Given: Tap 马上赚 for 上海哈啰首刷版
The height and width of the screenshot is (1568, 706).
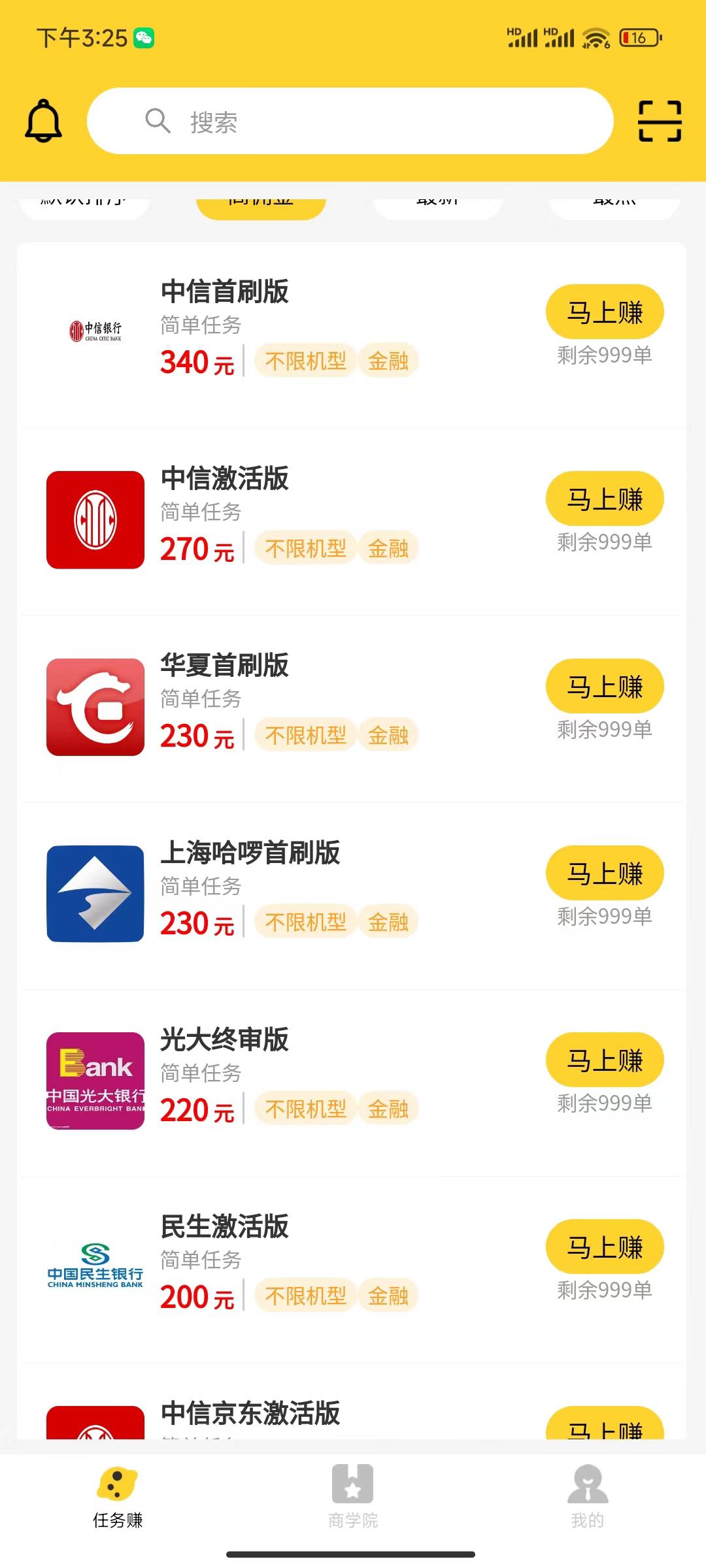Looking at the screenshot, I should 605,874.
